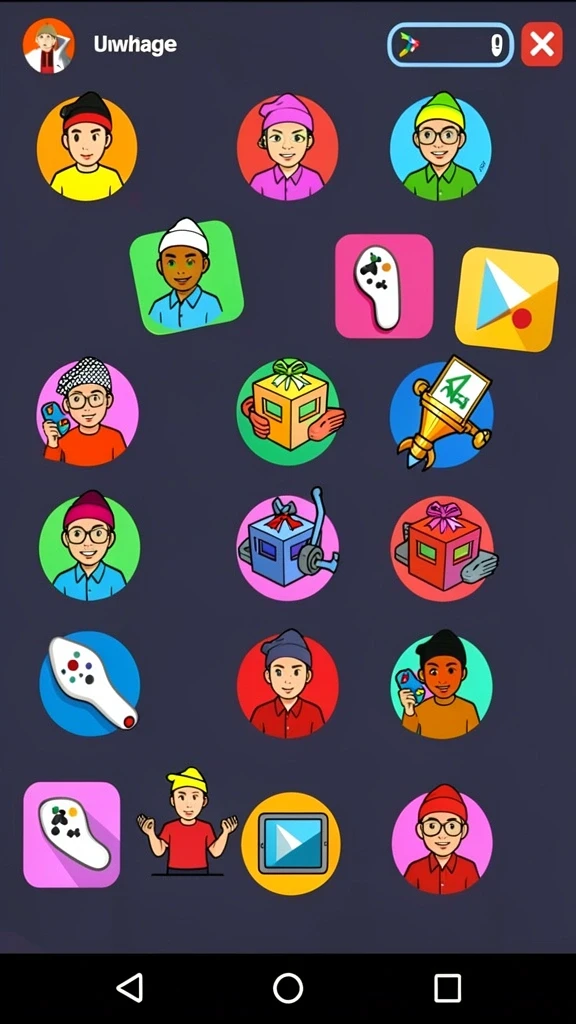The width and height of the screenshot is (576, 1024).
Task: Tap the white controller on the blue circle
Action: 90,683
